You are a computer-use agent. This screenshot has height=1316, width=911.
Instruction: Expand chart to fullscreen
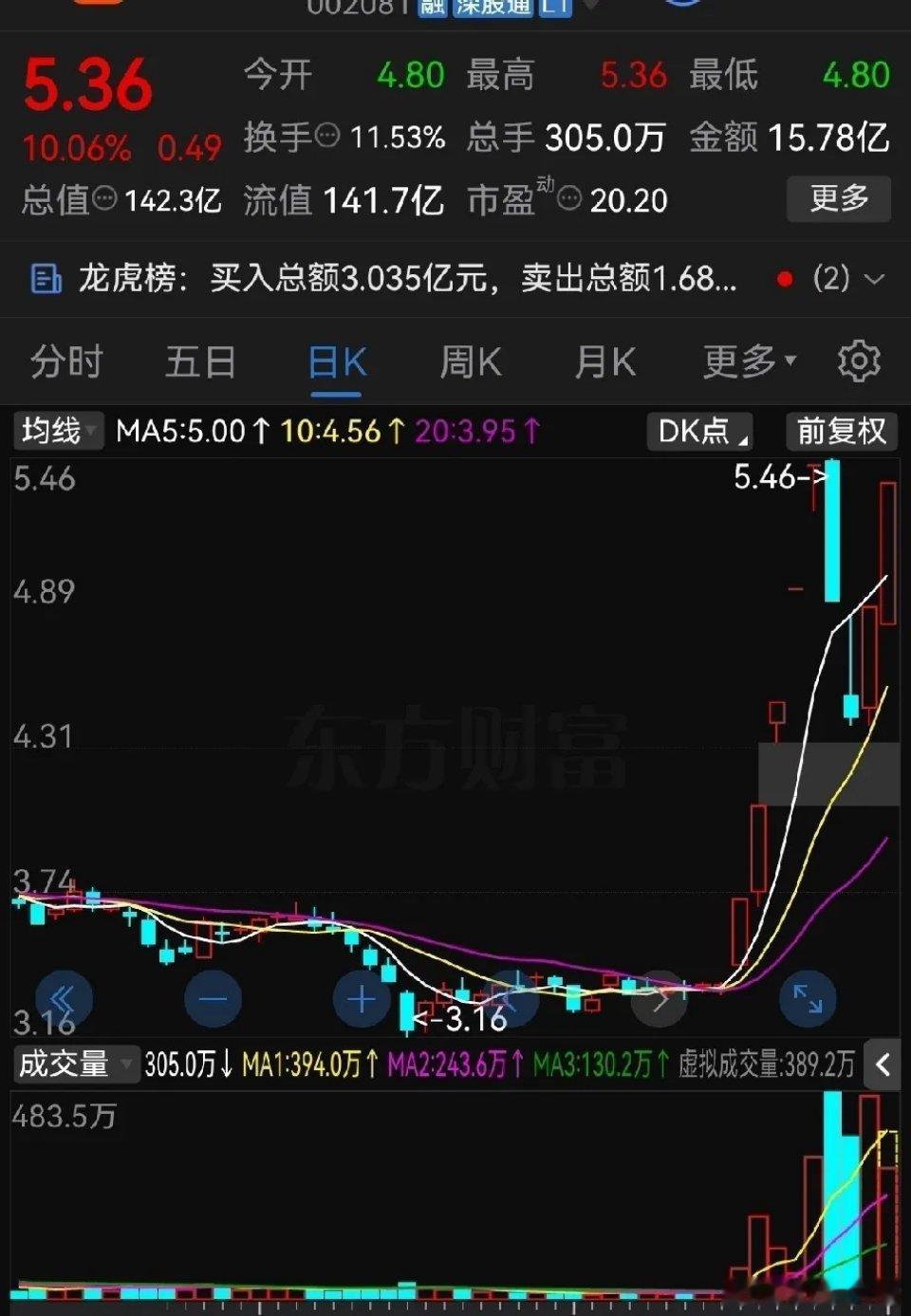click(x=808, y=999)
